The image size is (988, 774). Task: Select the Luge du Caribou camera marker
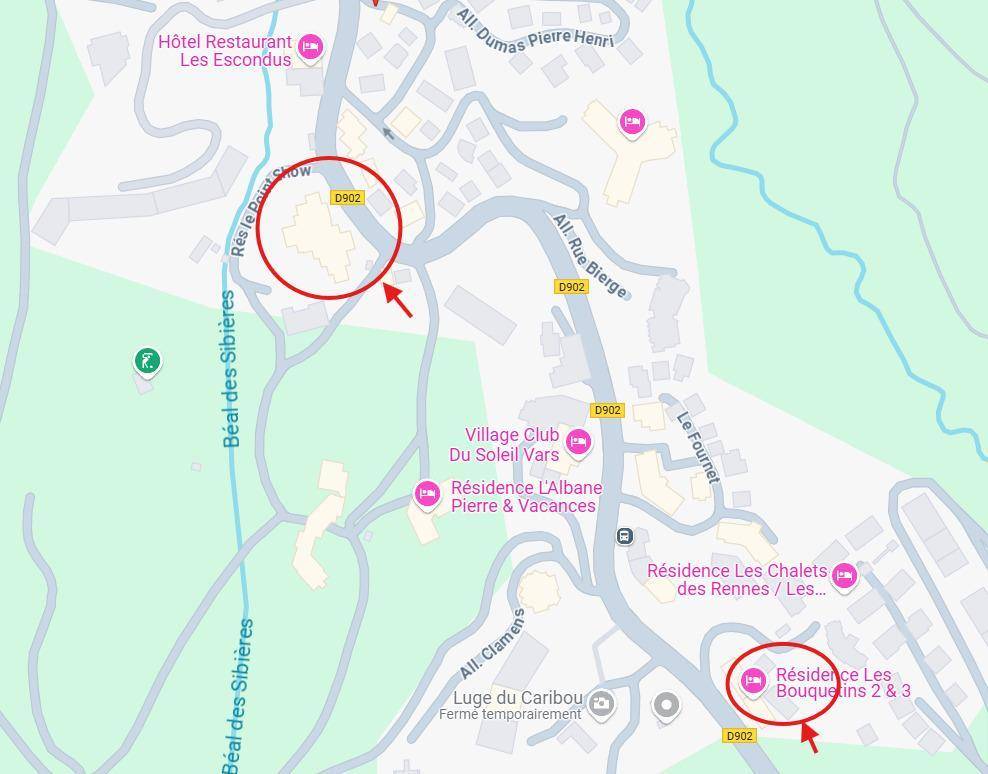pos(601,702)
